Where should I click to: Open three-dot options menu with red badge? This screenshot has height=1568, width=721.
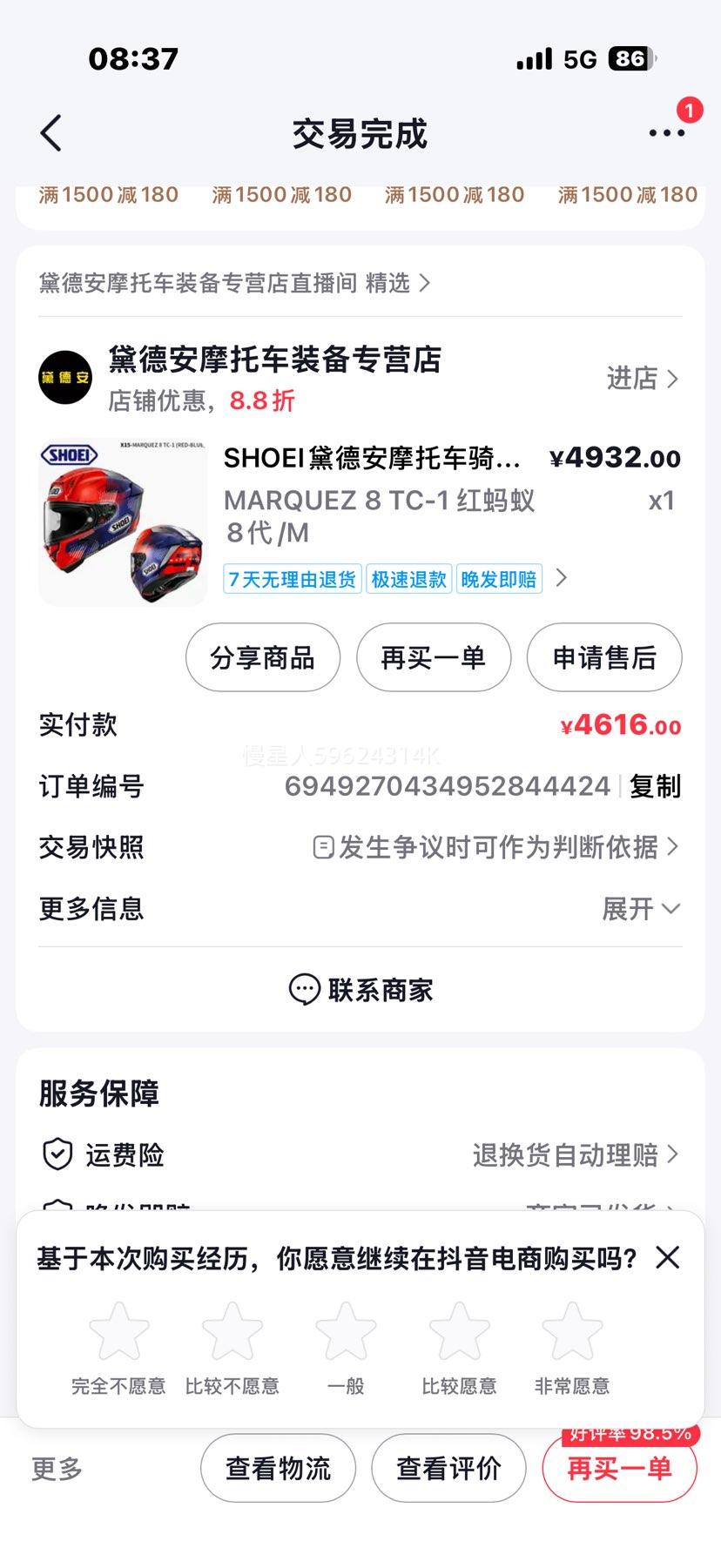pyautogui.click(x=665, y=132)
